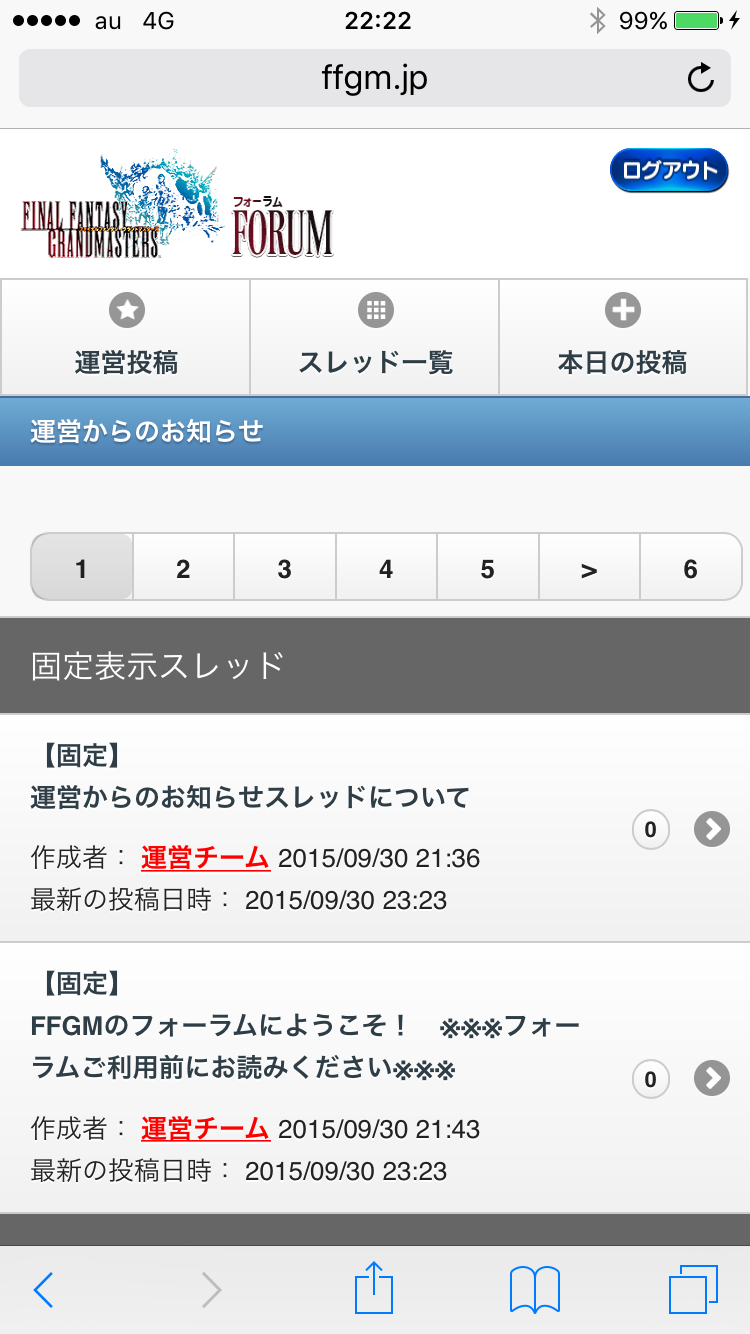Reload the page in the address bar
The height and width of the screenshot is (1334, 750).
pos(701,78)
